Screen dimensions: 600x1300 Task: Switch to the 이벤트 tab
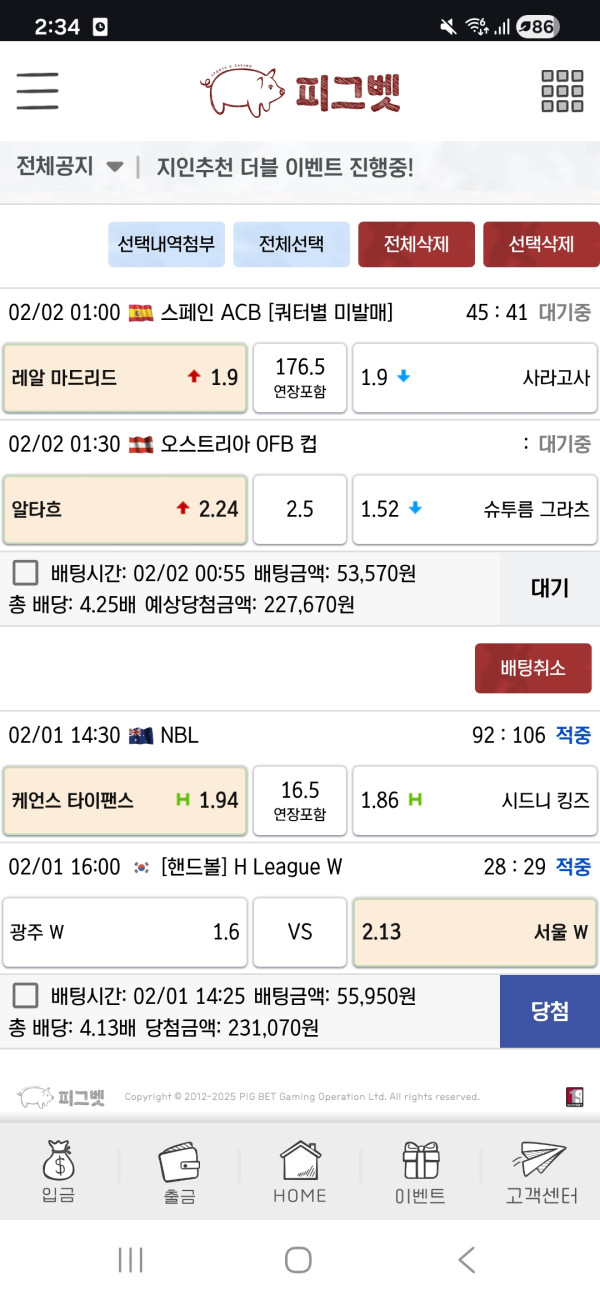click(420, 1172)
